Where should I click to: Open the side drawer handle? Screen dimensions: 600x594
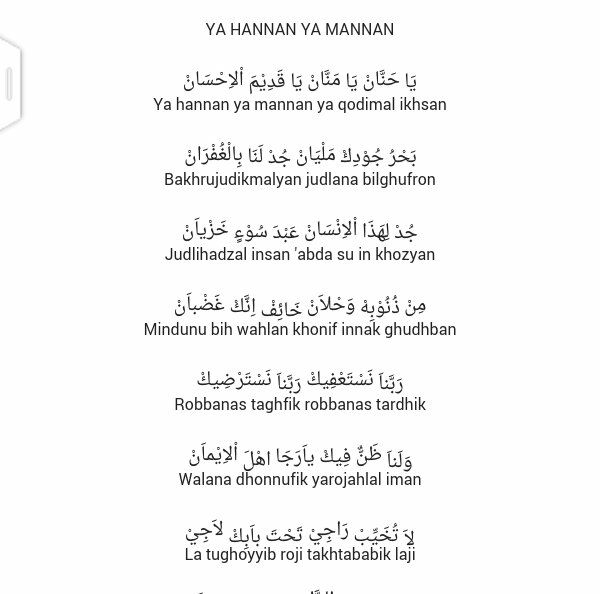(9, 83)
